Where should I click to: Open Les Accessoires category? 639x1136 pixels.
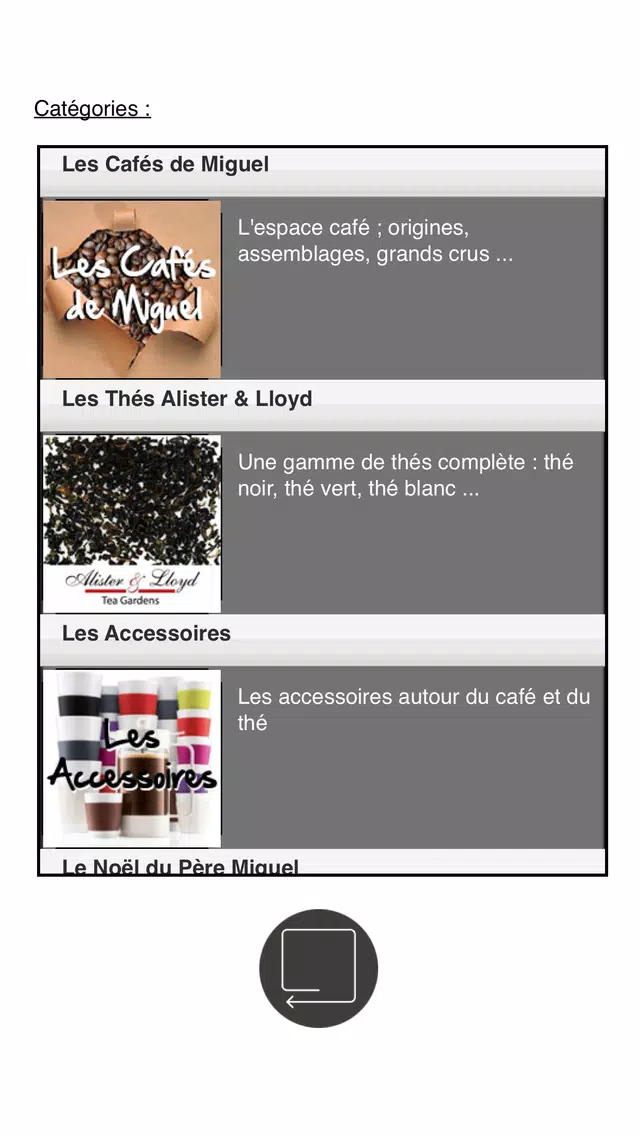click(146, 633)
